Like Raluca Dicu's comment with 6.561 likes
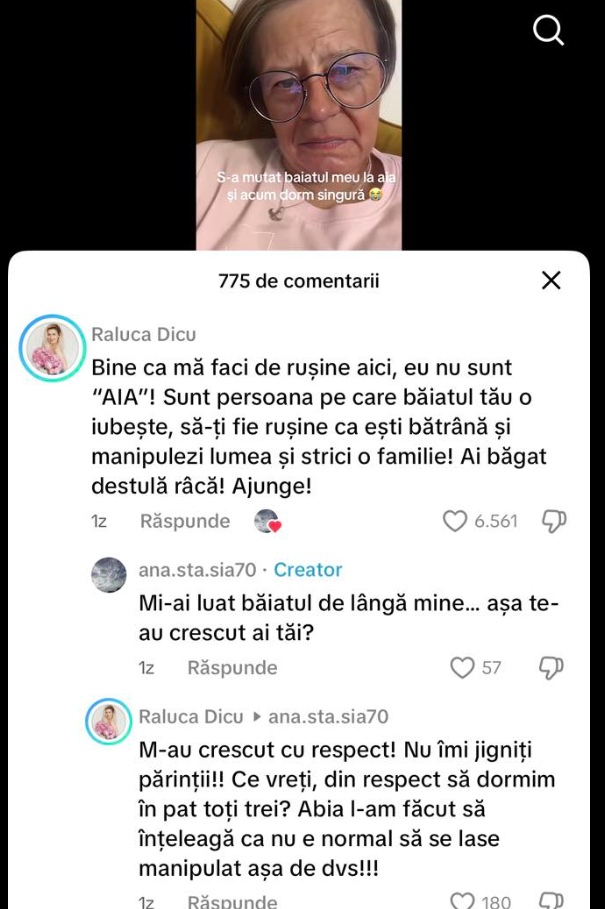 click(x=455, y=521)
